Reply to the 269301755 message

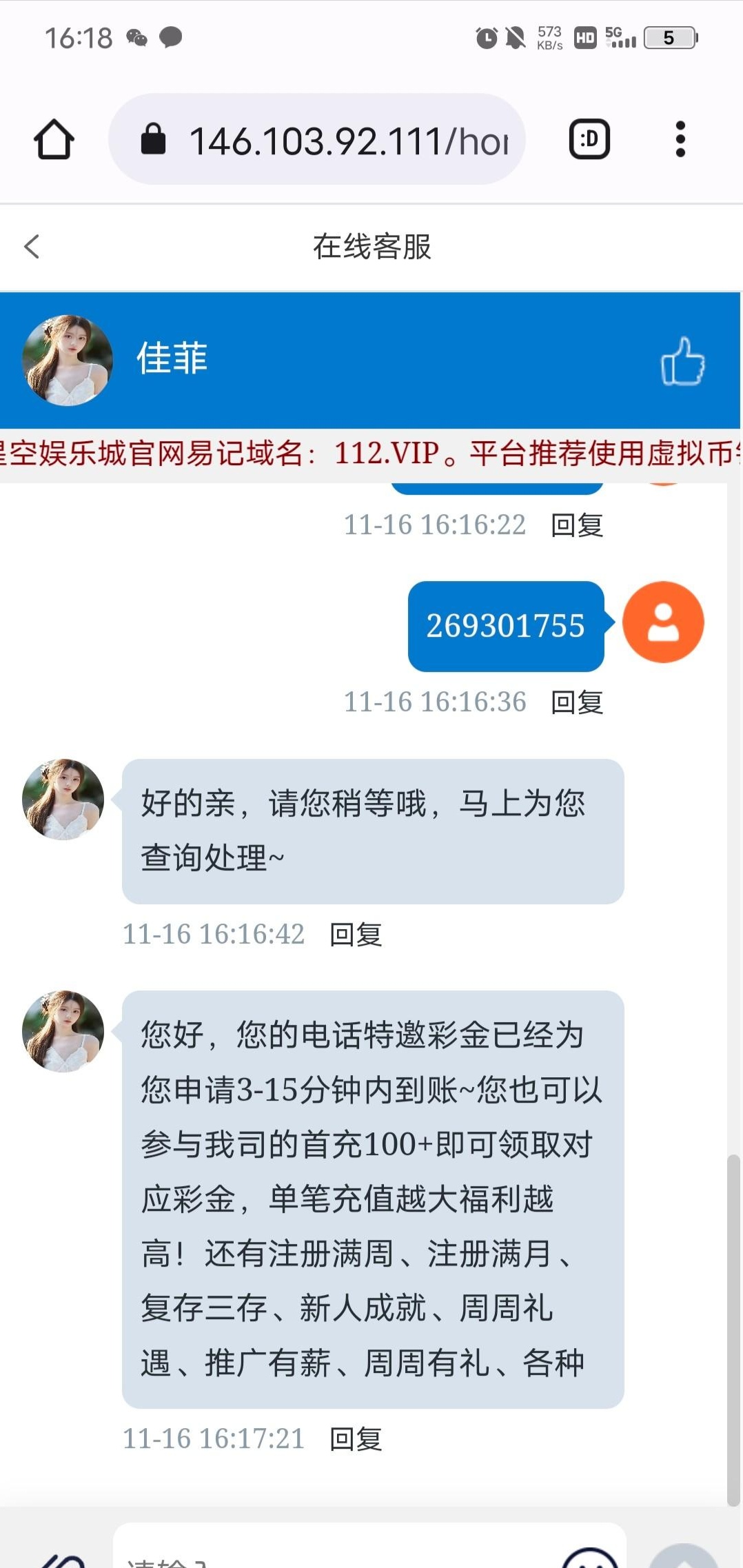tap(577, 702)
